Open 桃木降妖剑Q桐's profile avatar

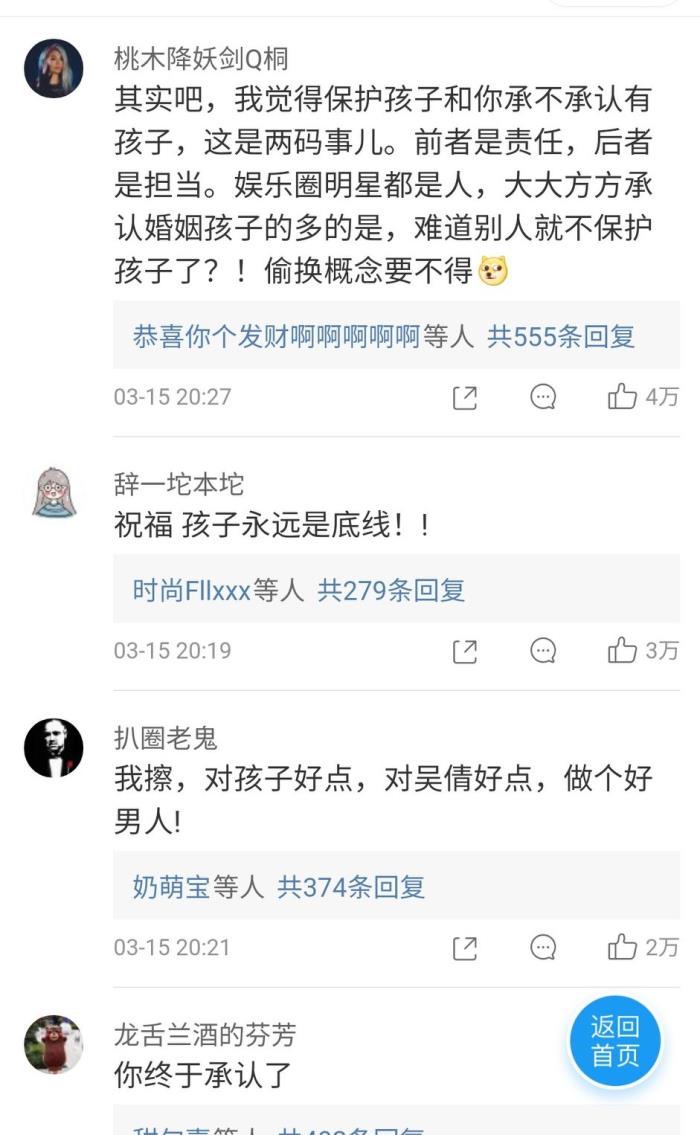(53, 68)
